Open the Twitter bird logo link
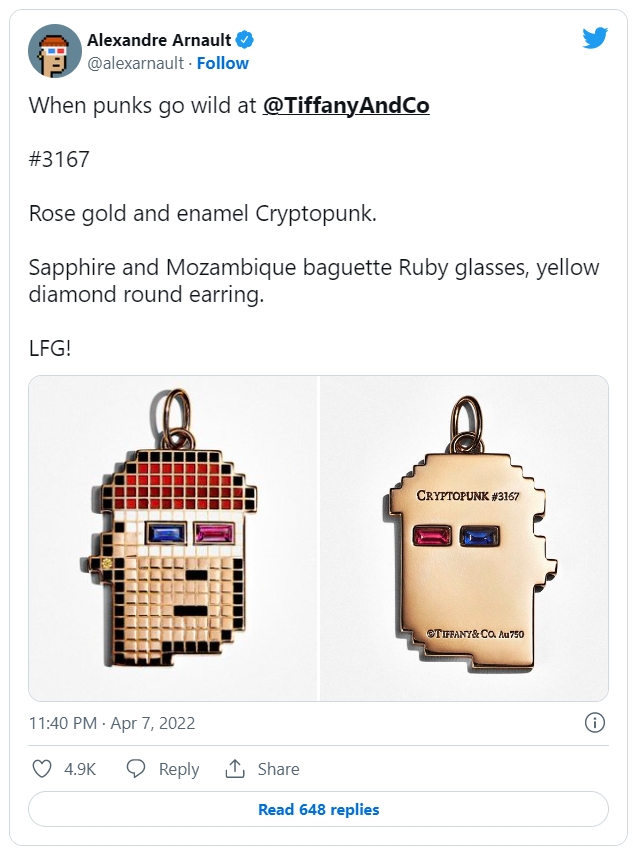 point(595,38)
